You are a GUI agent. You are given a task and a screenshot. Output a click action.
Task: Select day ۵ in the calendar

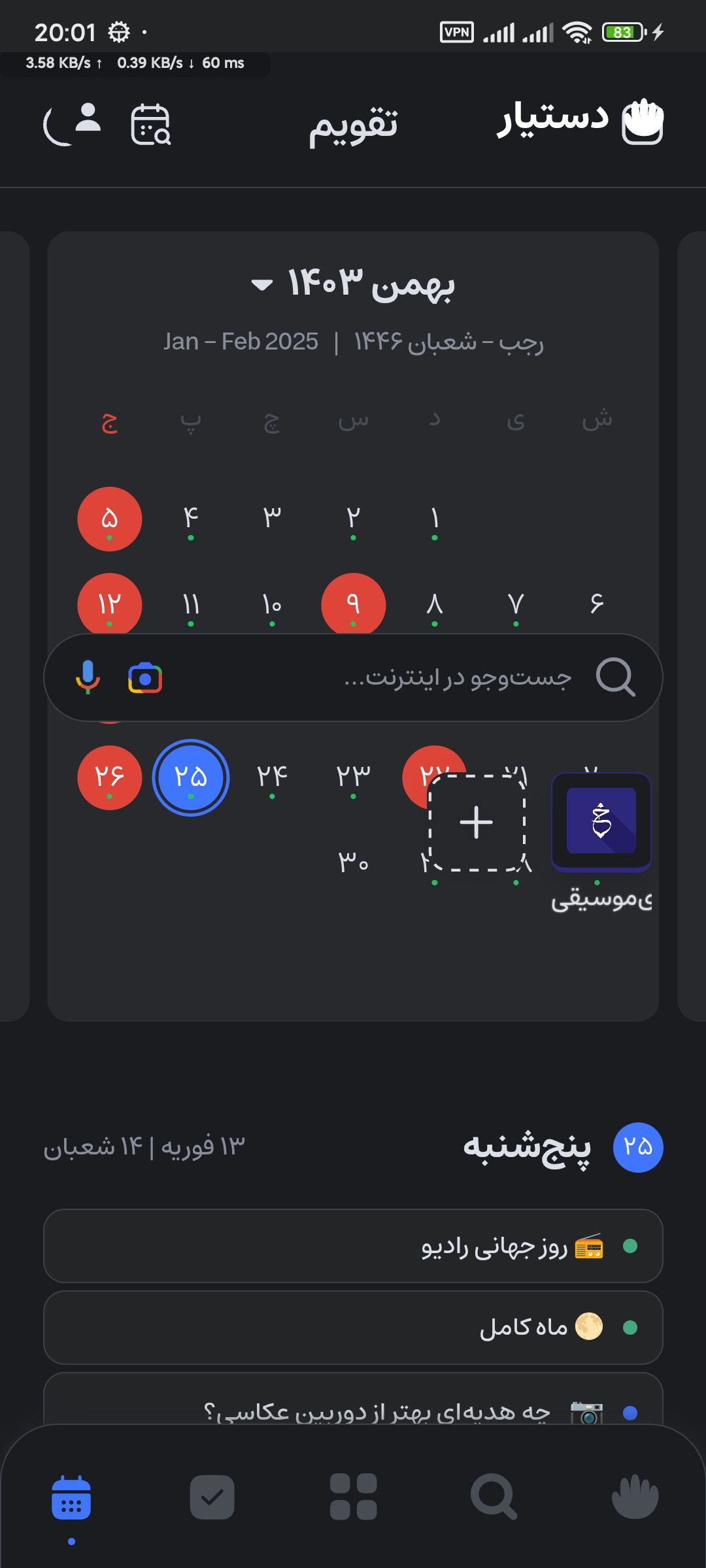(109, 519)
